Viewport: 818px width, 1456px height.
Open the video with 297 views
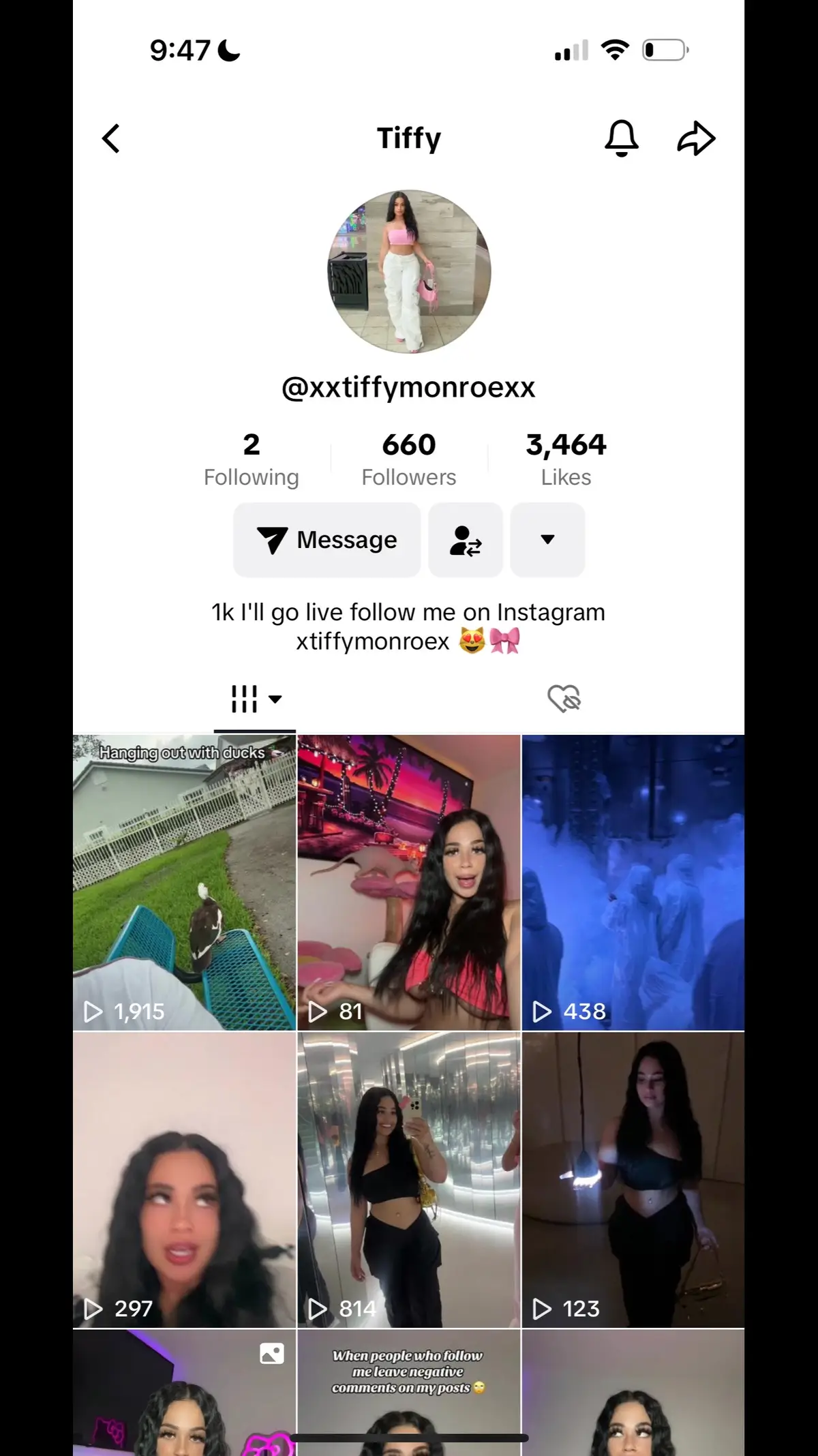coord(185,1180)
